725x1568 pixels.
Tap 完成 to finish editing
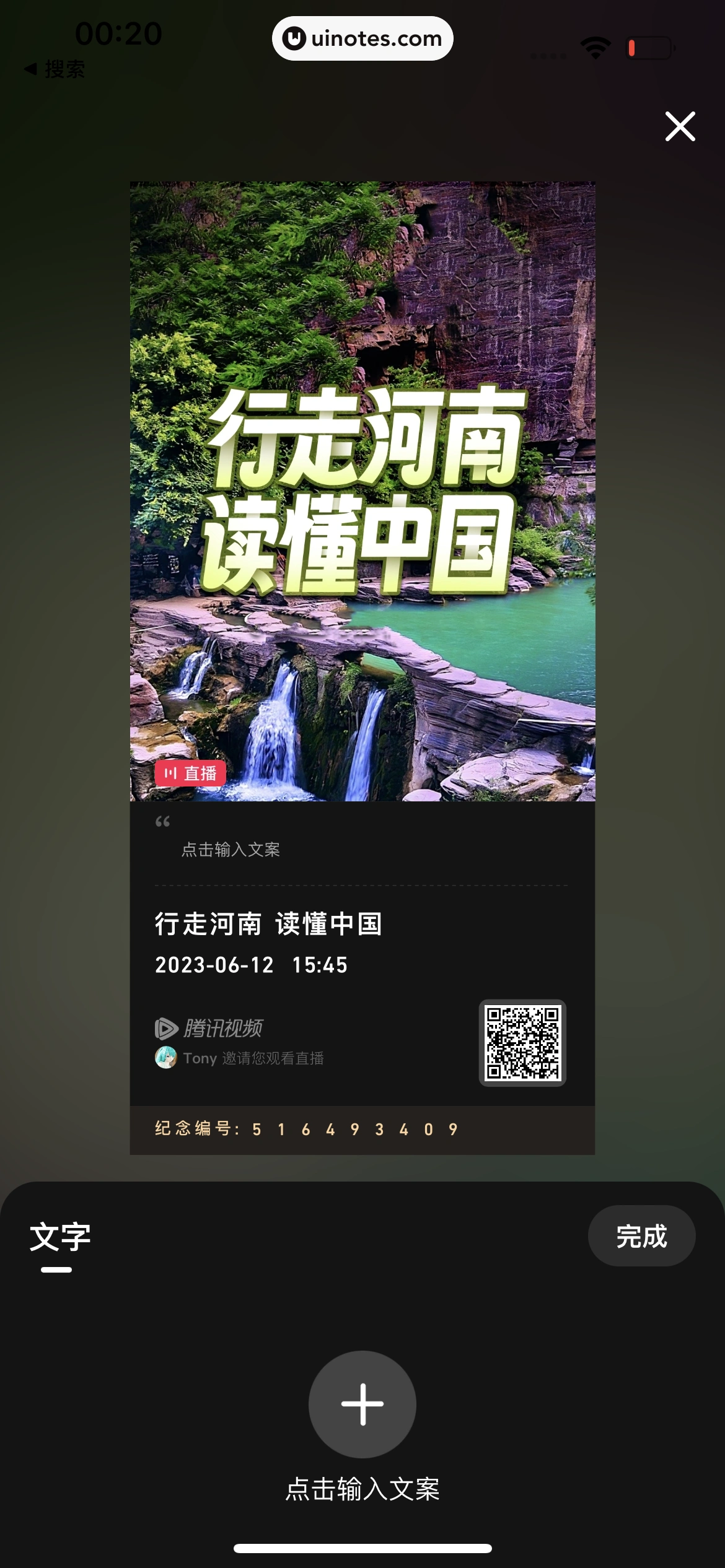click(x=641, y=1235)
